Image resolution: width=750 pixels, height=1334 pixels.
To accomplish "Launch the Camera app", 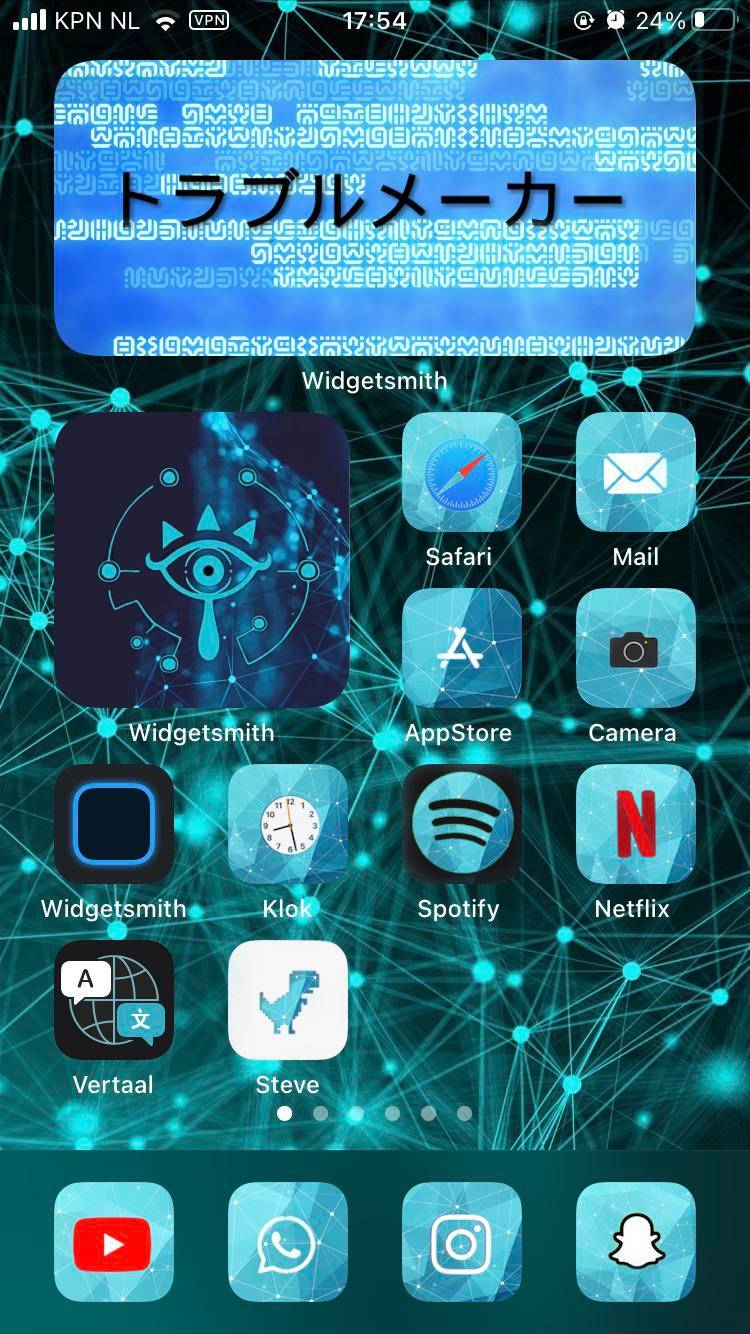I will click(x=634, y=647).
